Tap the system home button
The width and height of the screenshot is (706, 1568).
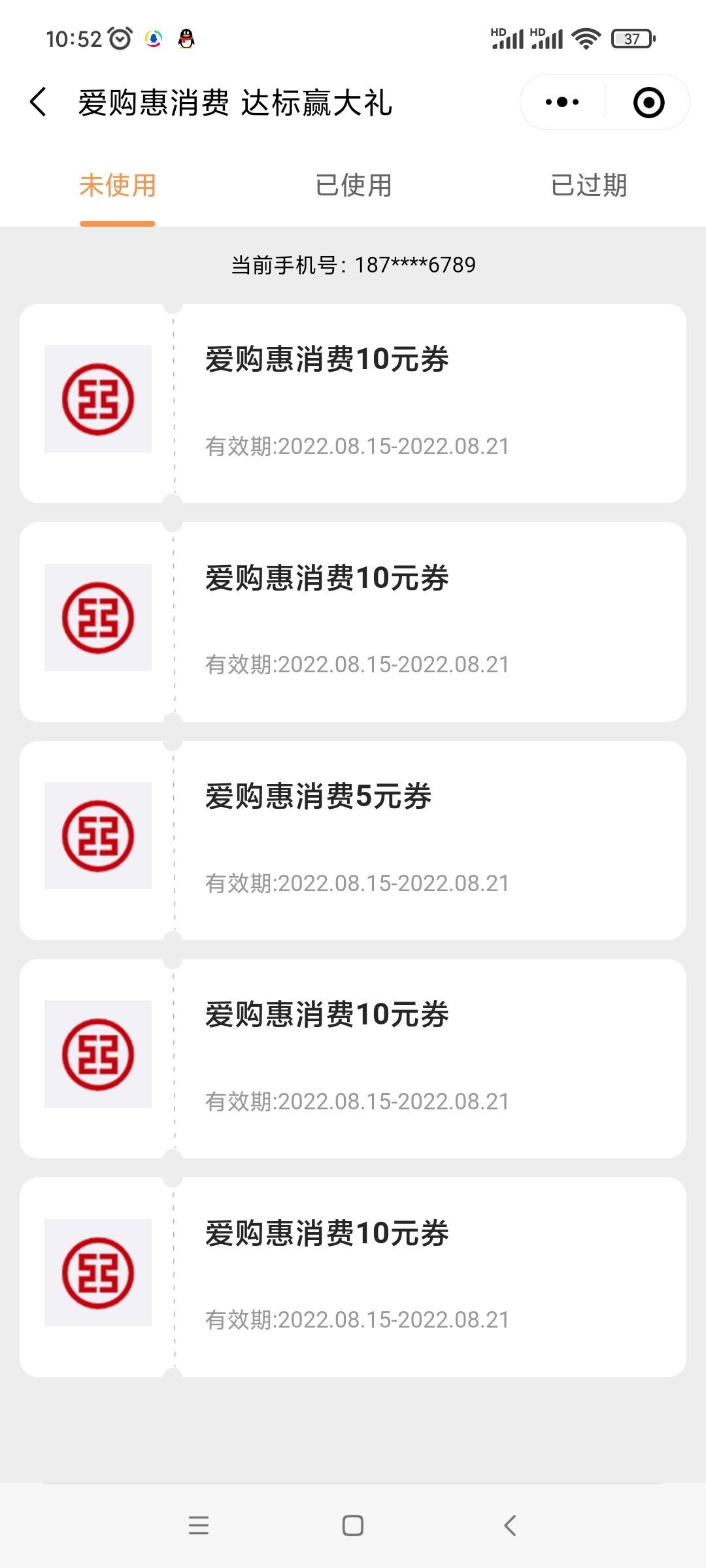pyautogui.click(x=353, y=1526)
